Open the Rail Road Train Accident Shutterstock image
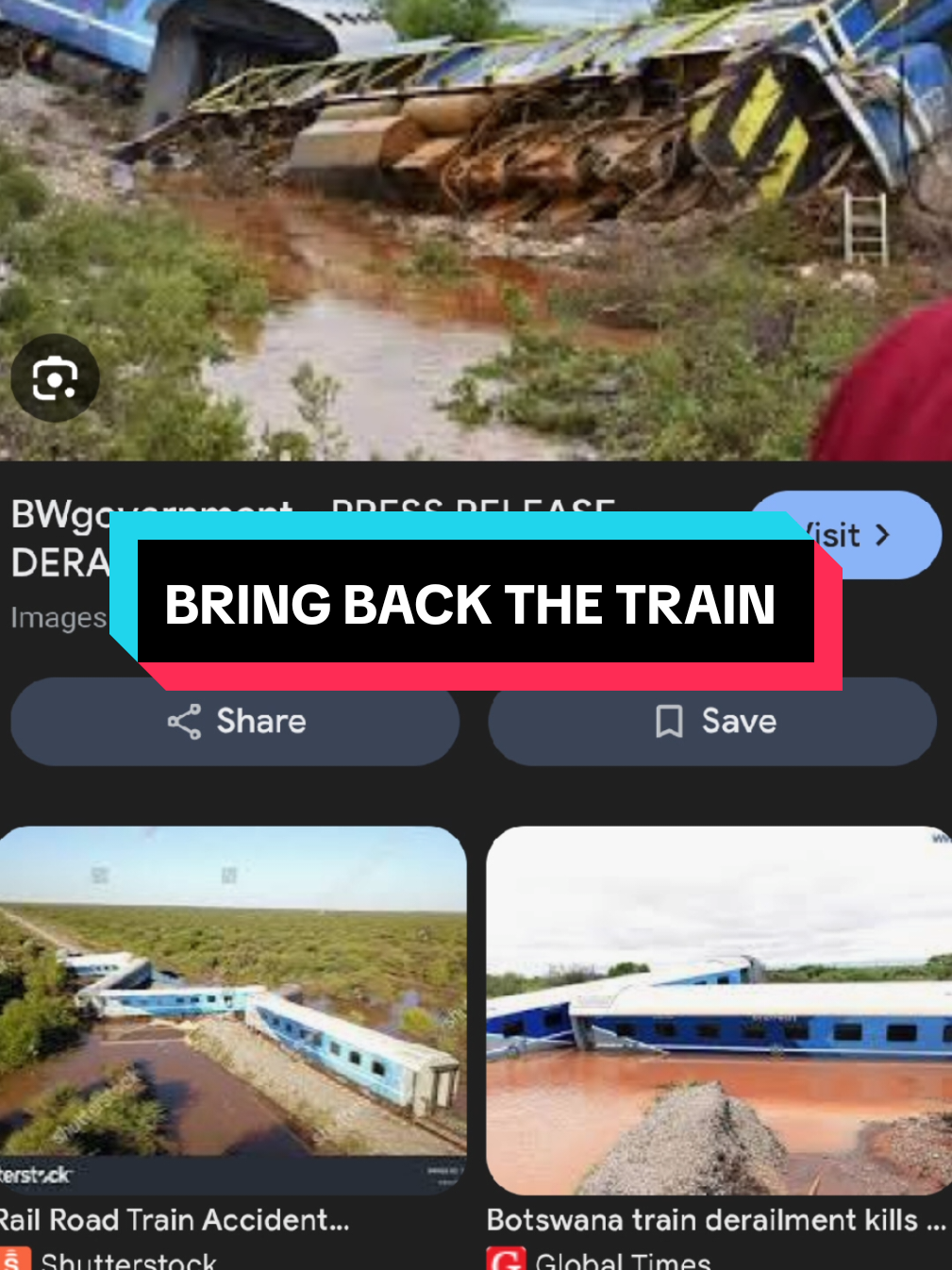This screenshot has height=1270, width=952. click(232, 1010)
